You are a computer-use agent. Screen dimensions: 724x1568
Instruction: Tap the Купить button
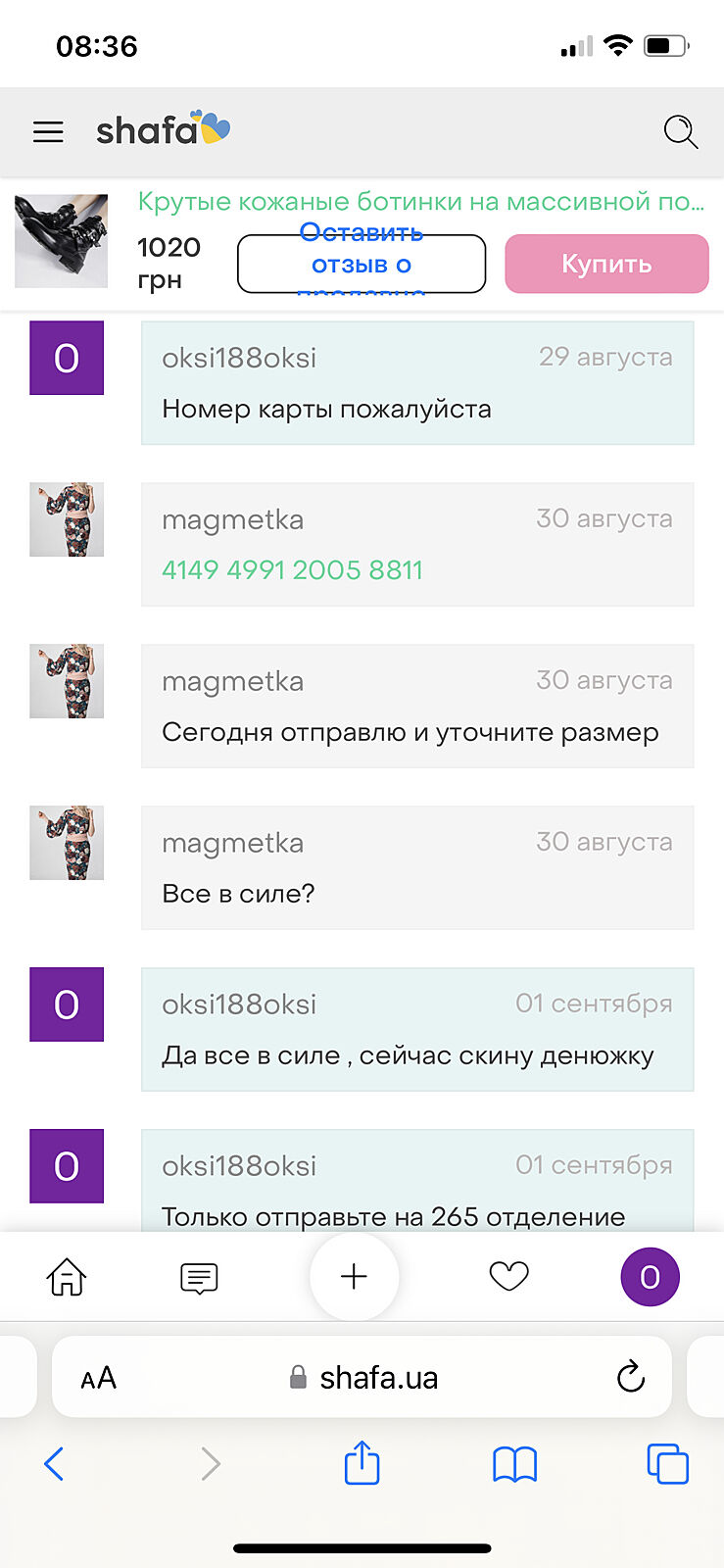(x=606, y=264)
